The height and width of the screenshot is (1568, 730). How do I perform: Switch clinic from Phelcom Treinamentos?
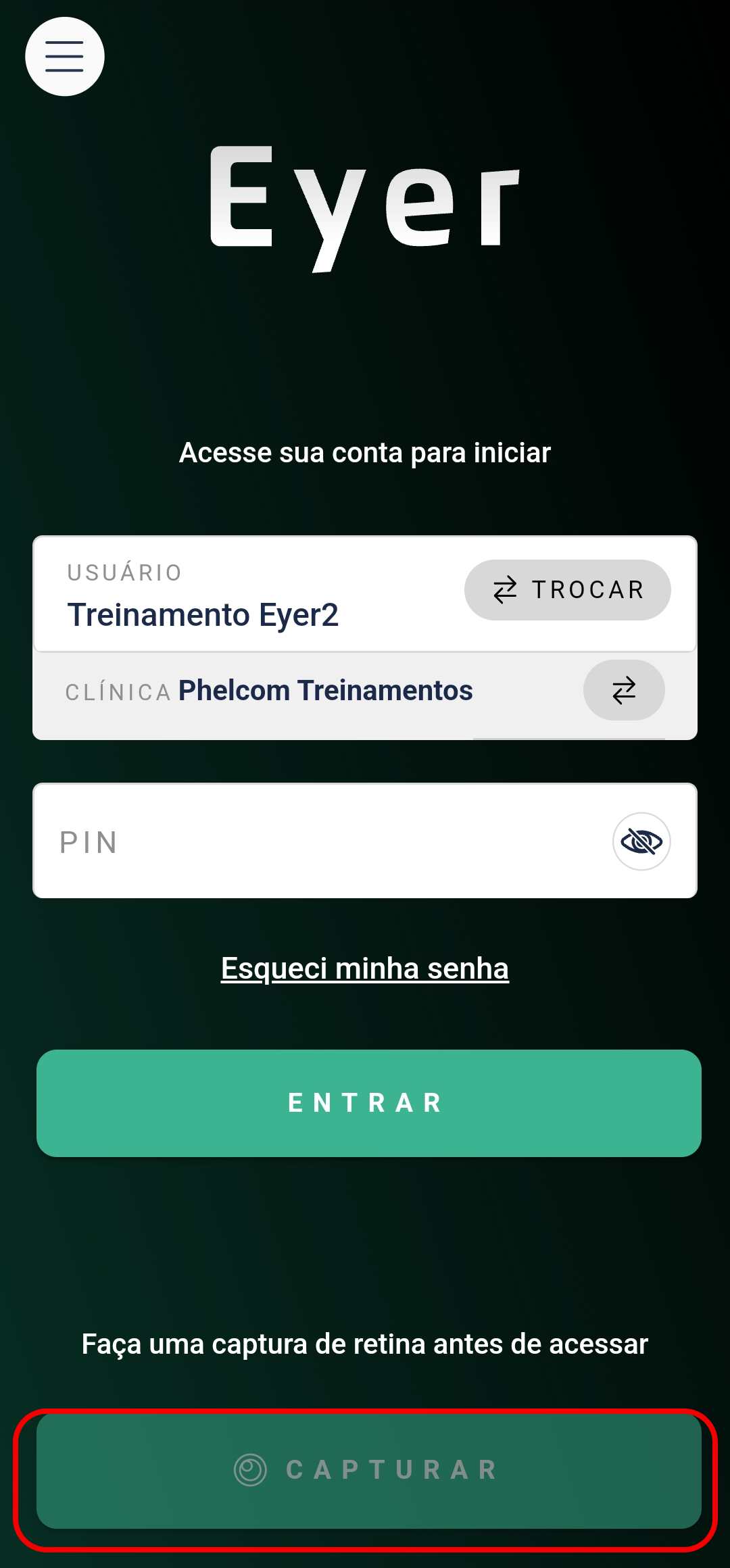click(x=624, y=690)
